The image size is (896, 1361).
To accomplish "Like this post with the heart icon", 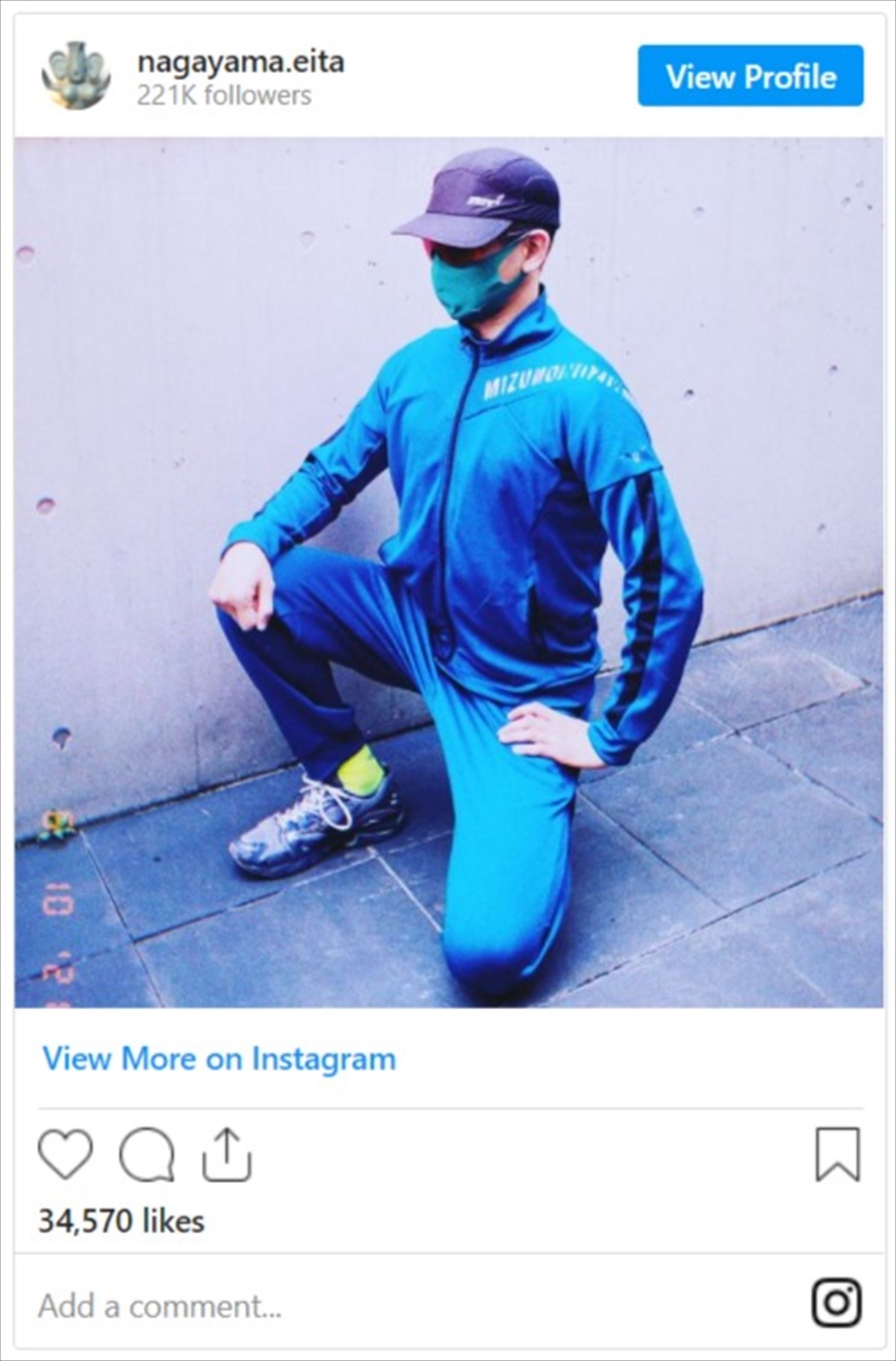I will tap(66, 1154).
